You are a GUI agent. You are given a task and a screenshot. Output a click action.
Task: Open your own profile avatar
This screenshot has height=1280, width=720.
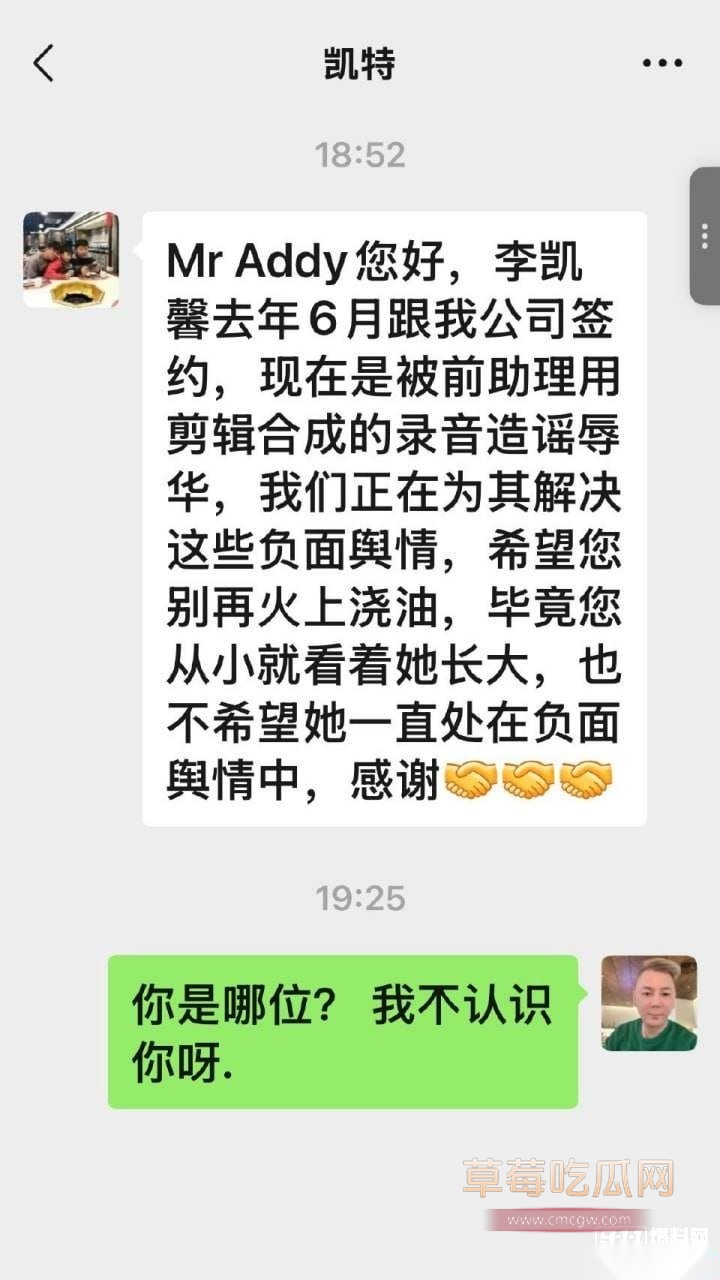click(x=649, y=1003)
